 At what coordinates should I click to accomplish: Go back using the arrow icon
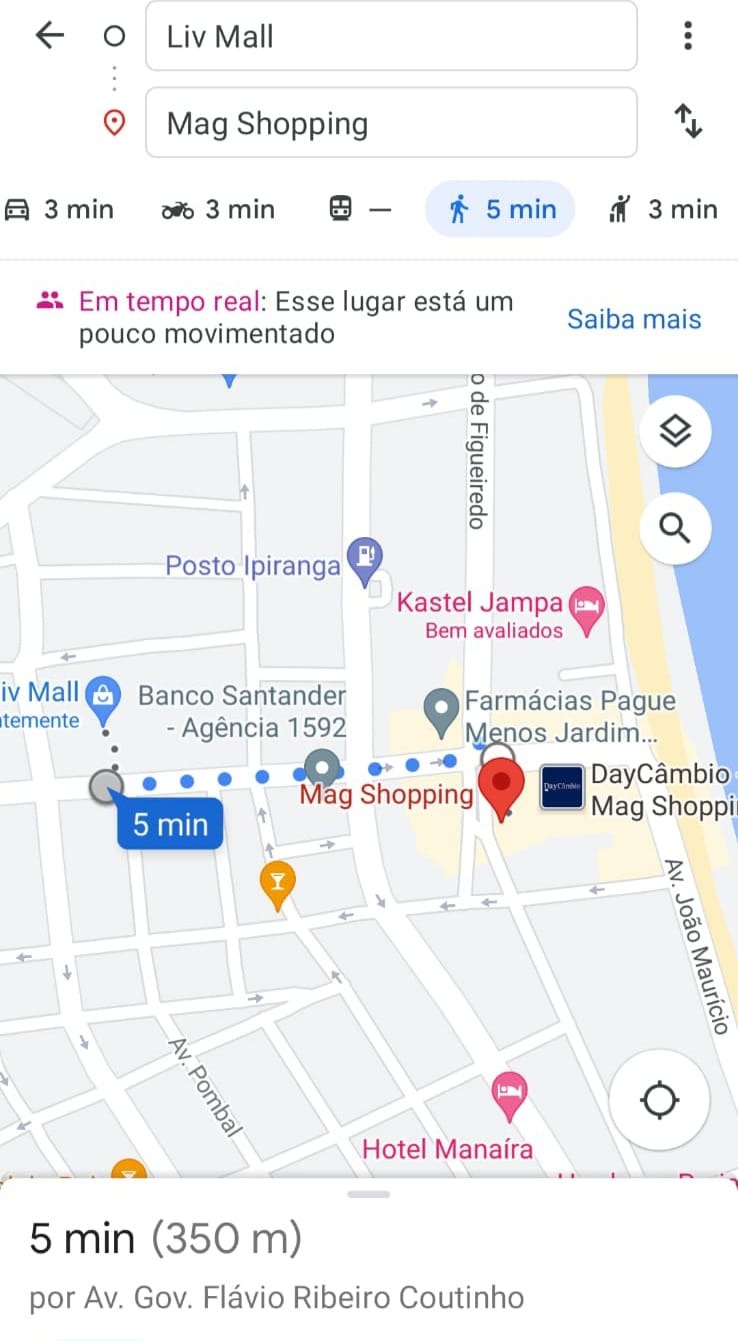(49, 36)
